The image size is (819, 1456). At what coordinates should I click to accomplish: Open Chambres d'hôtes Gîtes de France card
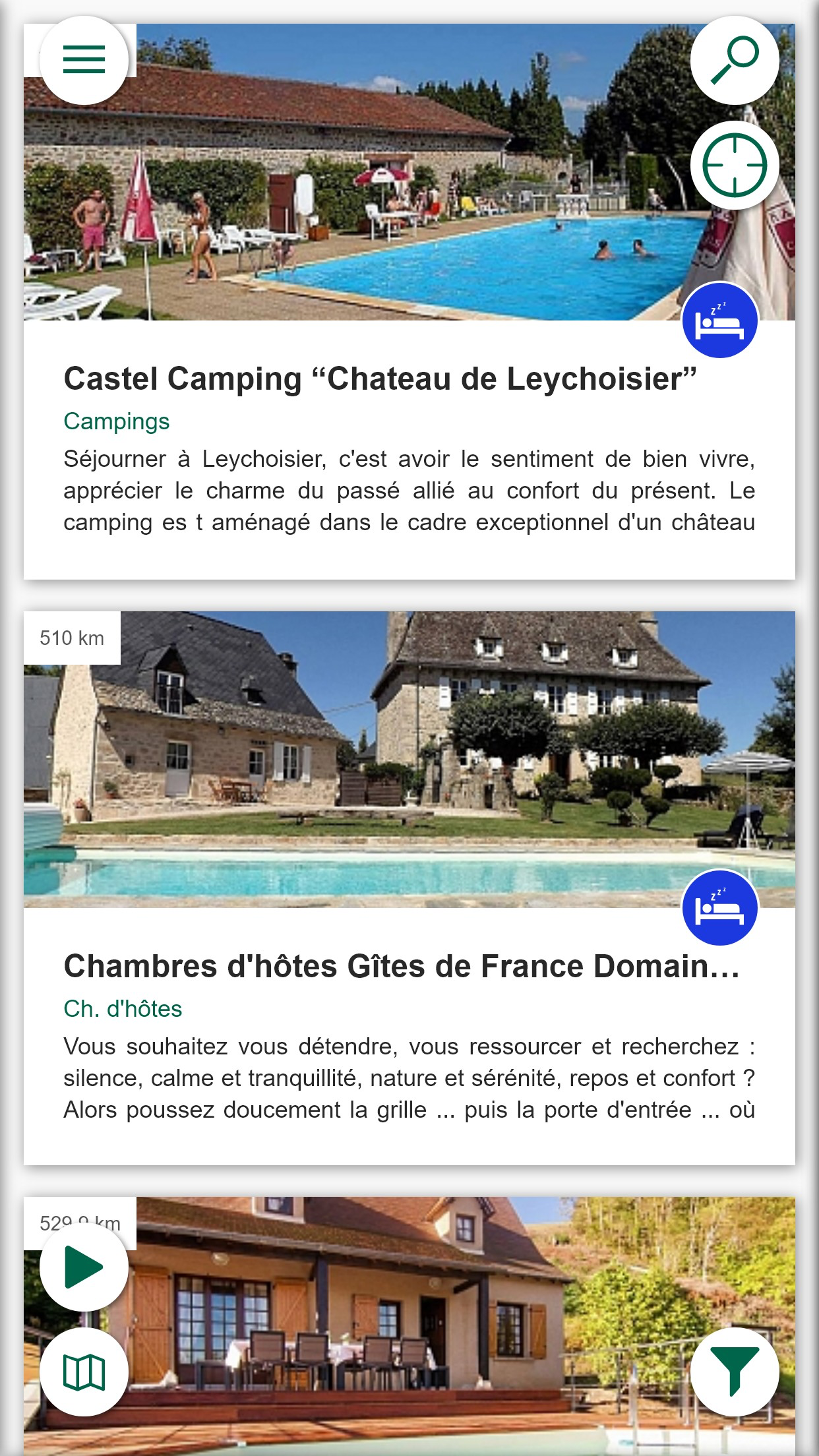[x=401, y=967]
